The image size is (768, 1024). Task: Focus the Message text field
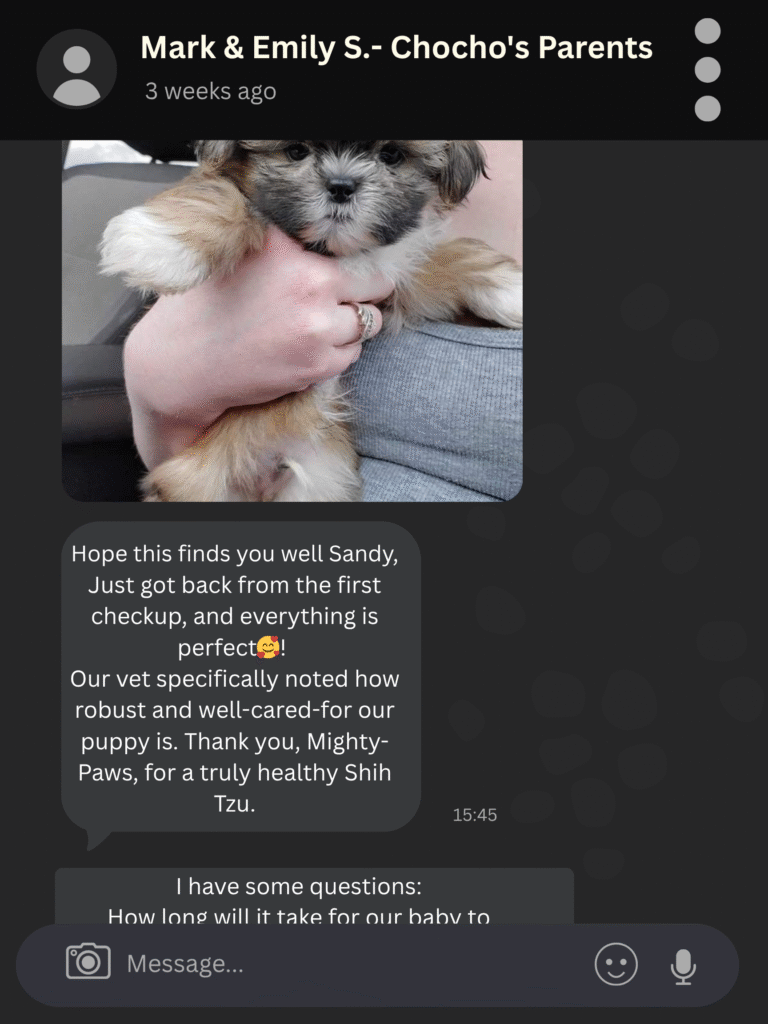pos(340,964)
